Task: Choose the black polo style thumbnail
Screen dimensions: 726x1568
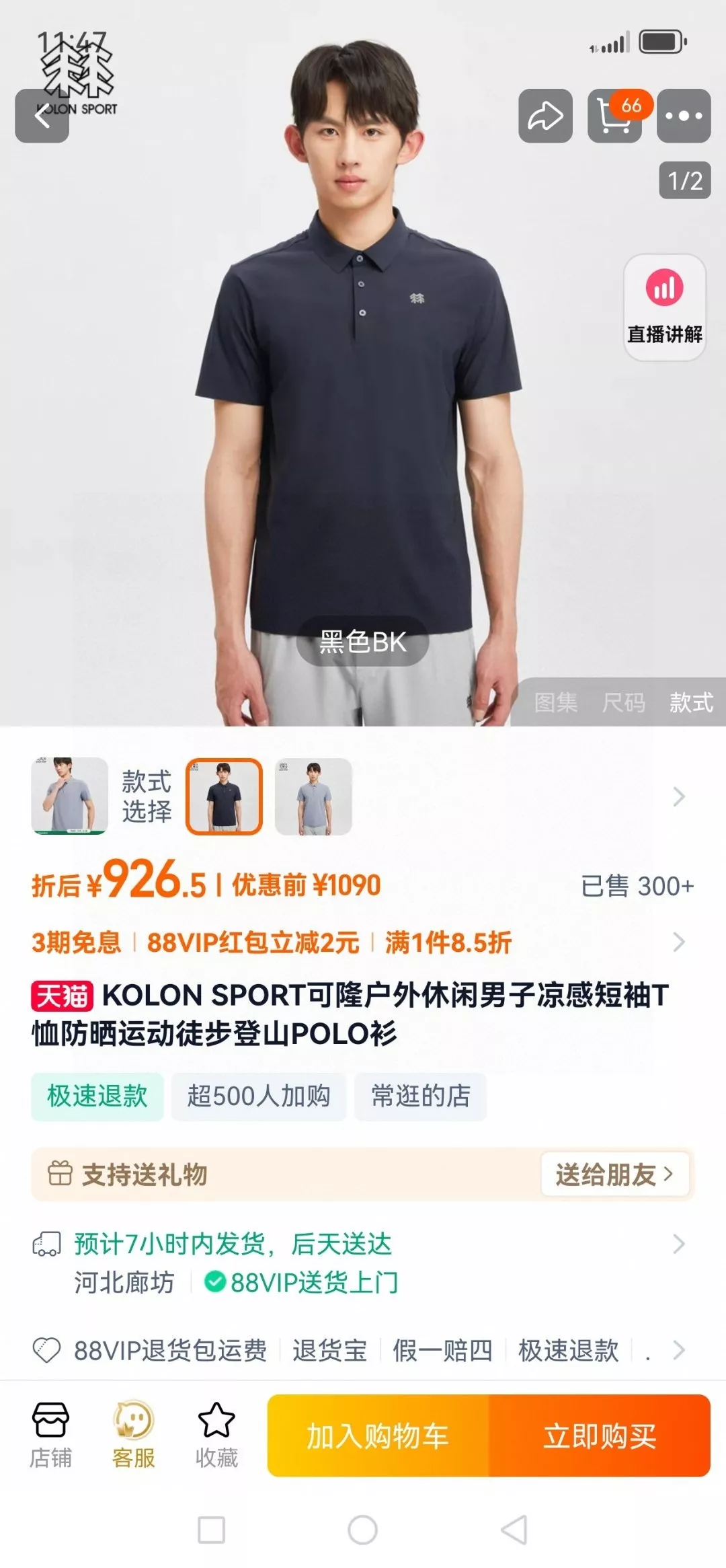Action: (x=224, y=796)
